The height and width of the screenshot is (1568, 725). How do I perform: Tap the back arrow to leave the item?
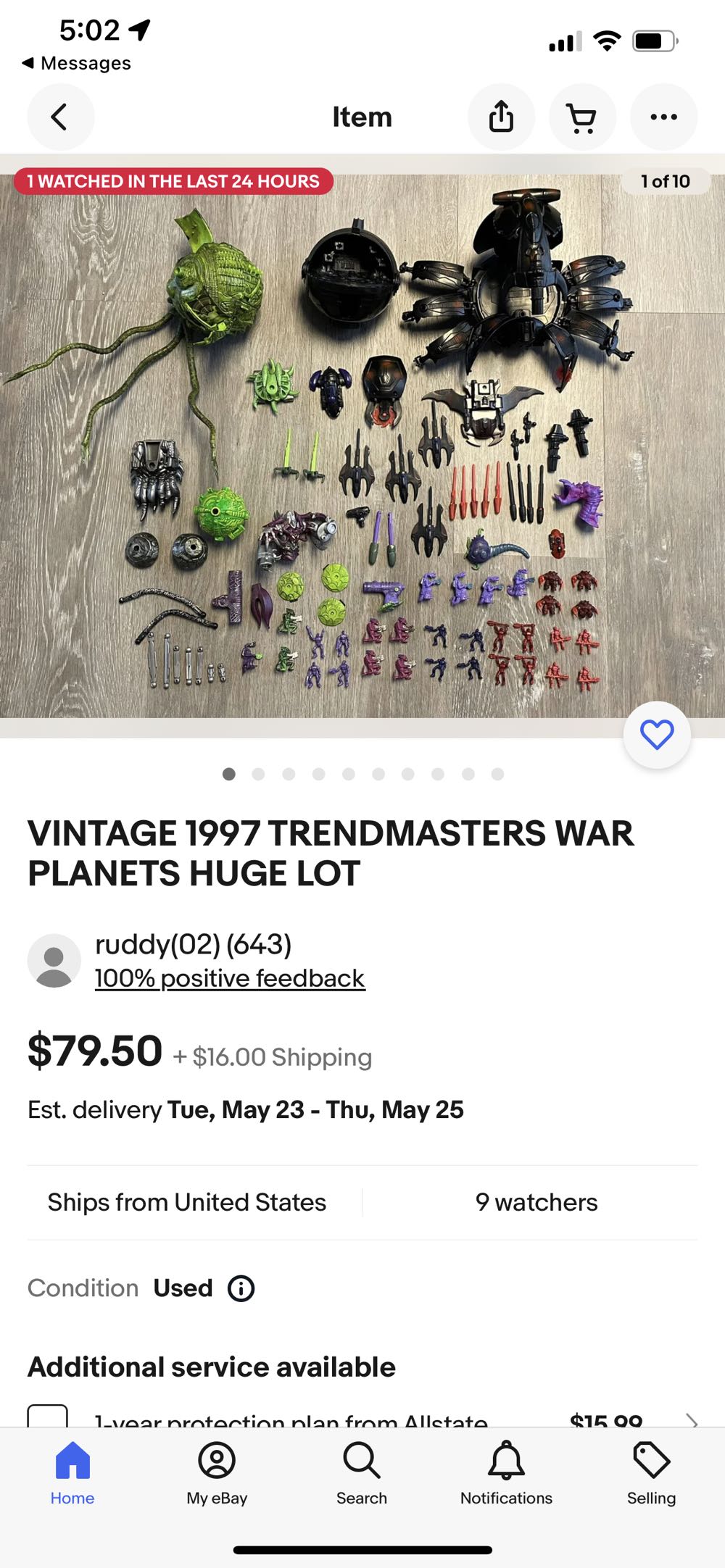[61, 117]
